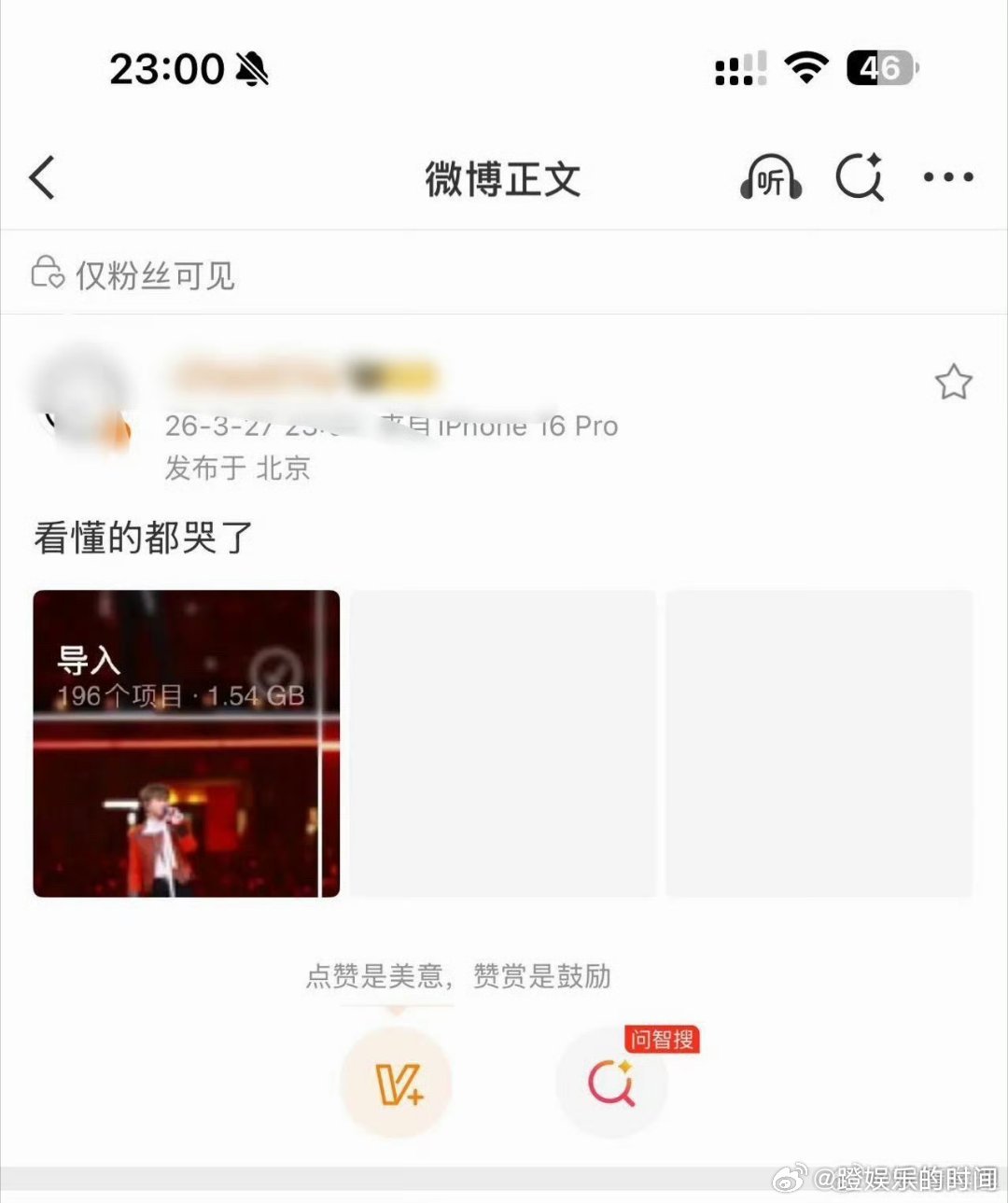This screenshot has width=1008, height=1203.
Task: Tap the post timestamp with iPhone 16 Pro
Action: (x=390, y=426)
